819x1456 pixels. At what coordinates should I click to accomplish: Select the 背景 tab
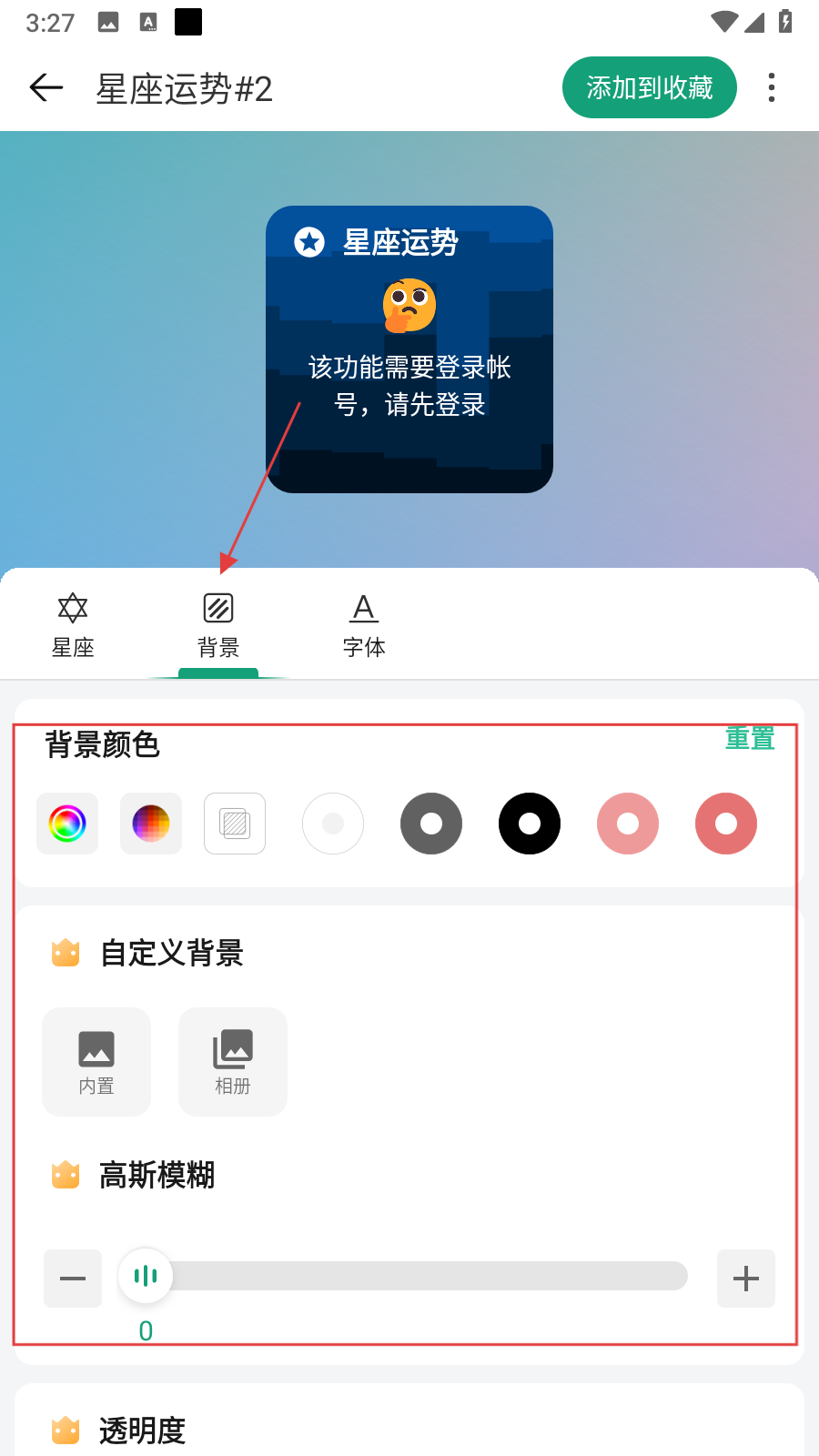[218, 625]
